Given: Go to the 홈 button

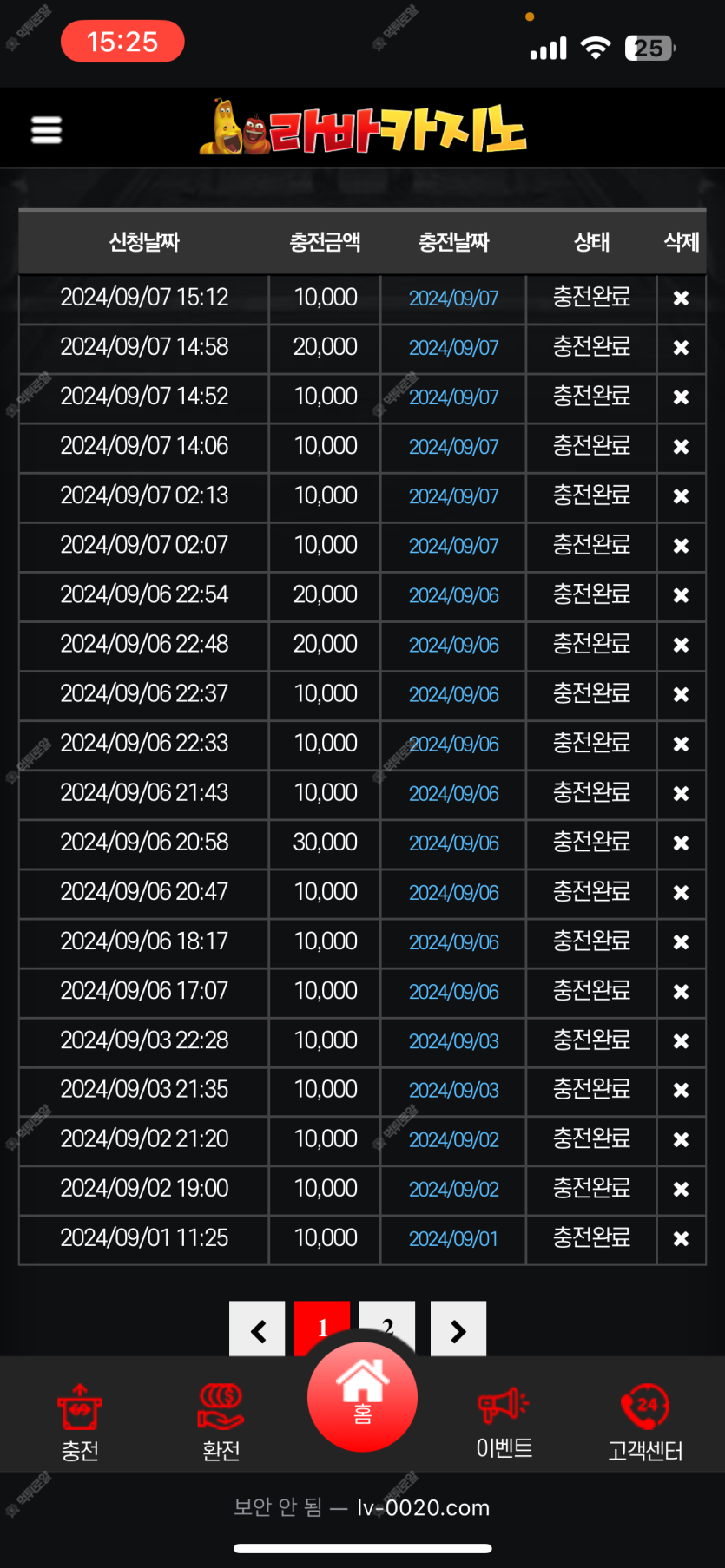Looking at the screenshot, I should pos(362,1396).
